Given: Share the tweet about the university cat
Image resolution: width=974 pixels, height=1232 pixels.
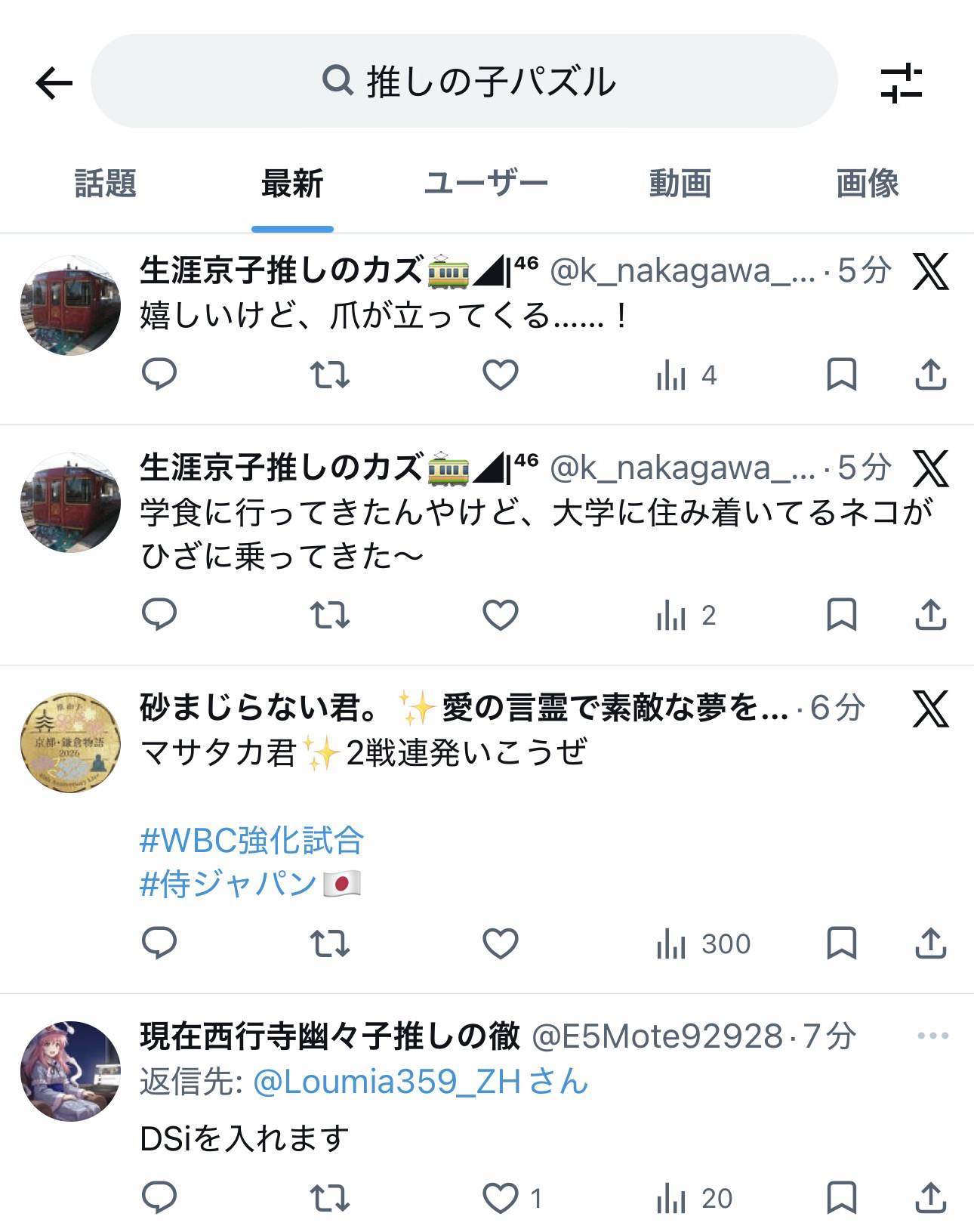Looking at the screenshot, I should [930, 615].
